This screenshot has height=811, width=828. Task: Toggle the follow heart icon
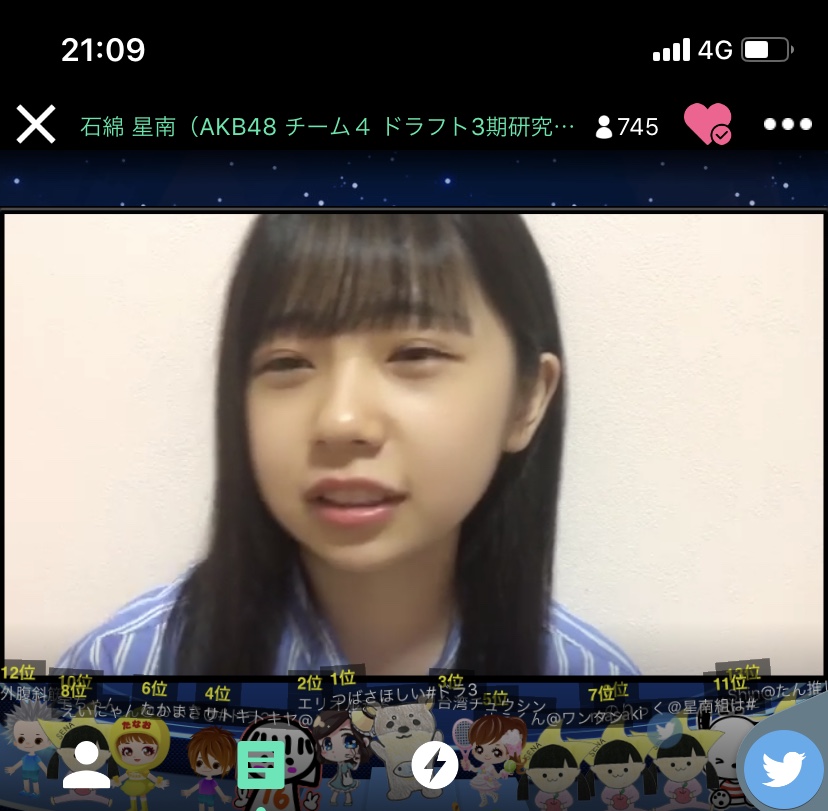(707, 125)
